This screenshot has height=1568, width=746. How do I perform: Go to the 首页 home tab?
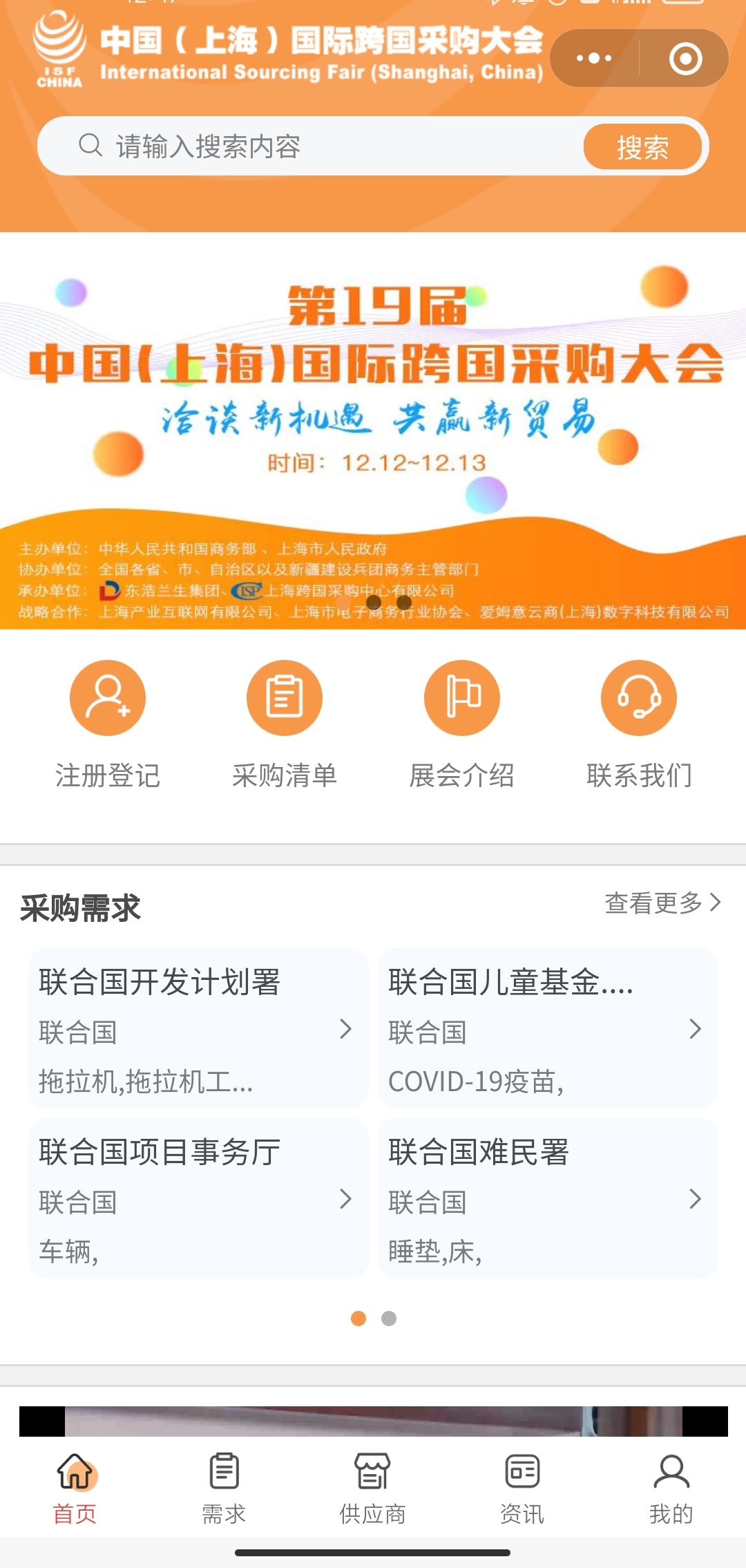pos(75,1489)
